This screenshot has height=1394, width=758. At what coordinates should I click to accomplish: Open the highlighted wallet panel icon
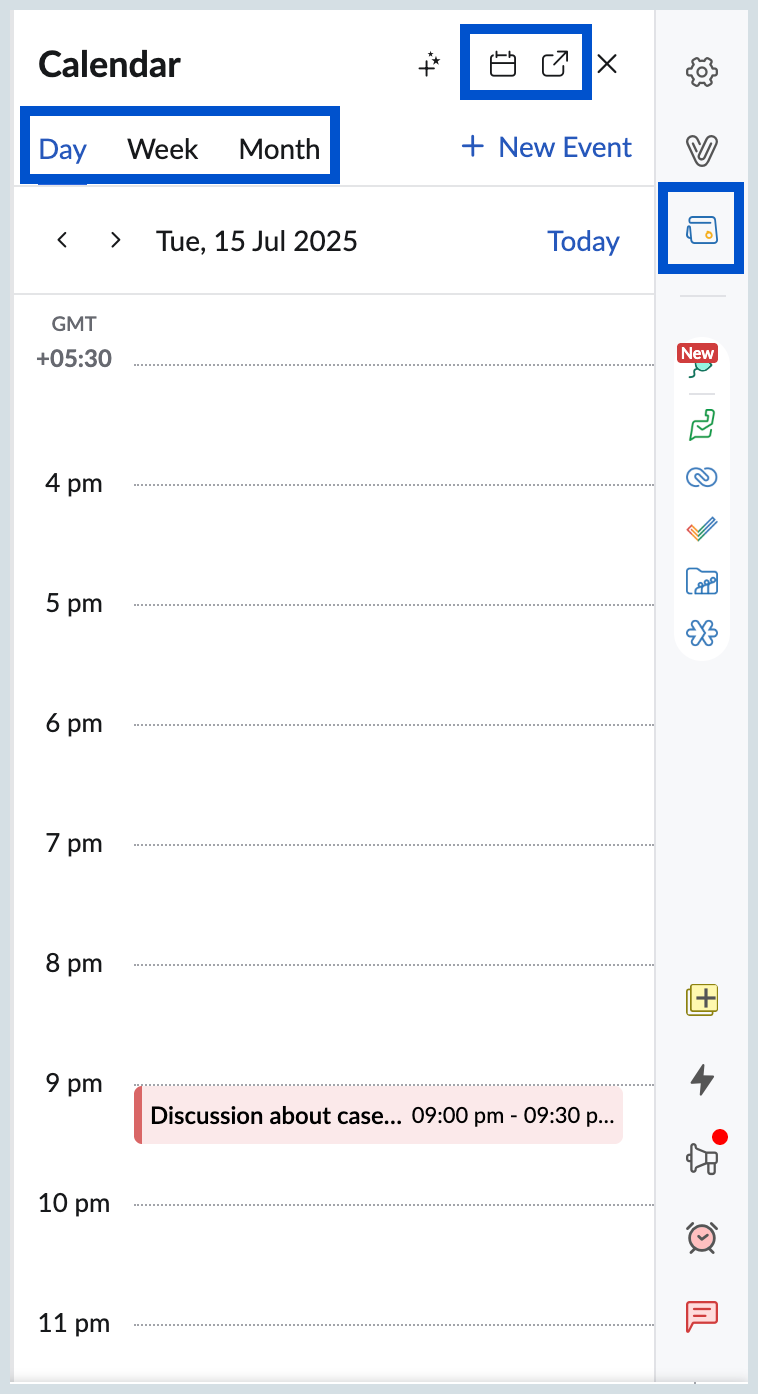point(700,229)
